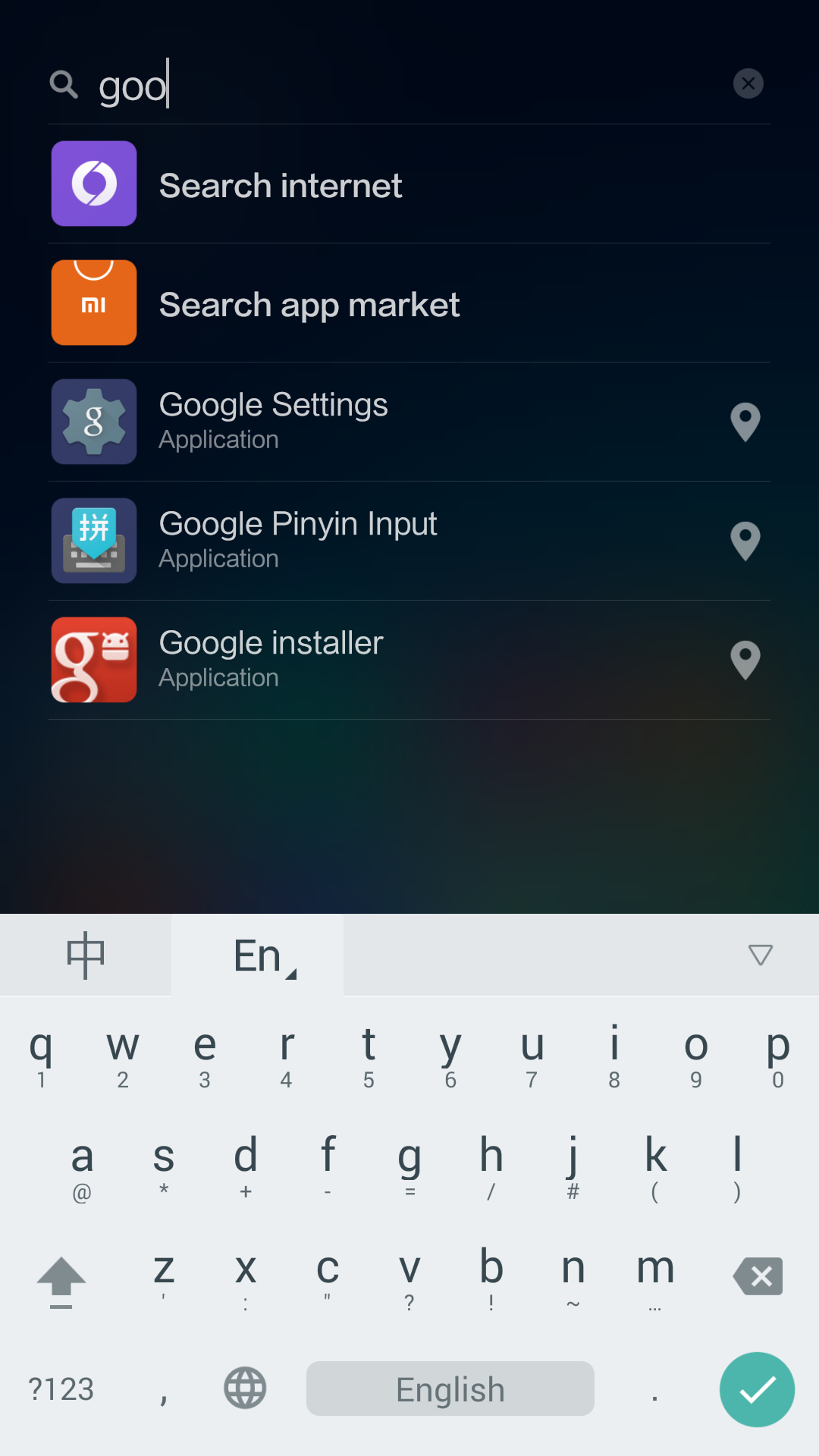Tap the globe key to change language
Viewport: 819px width, 1456px height.
(x=245, y=1389)
